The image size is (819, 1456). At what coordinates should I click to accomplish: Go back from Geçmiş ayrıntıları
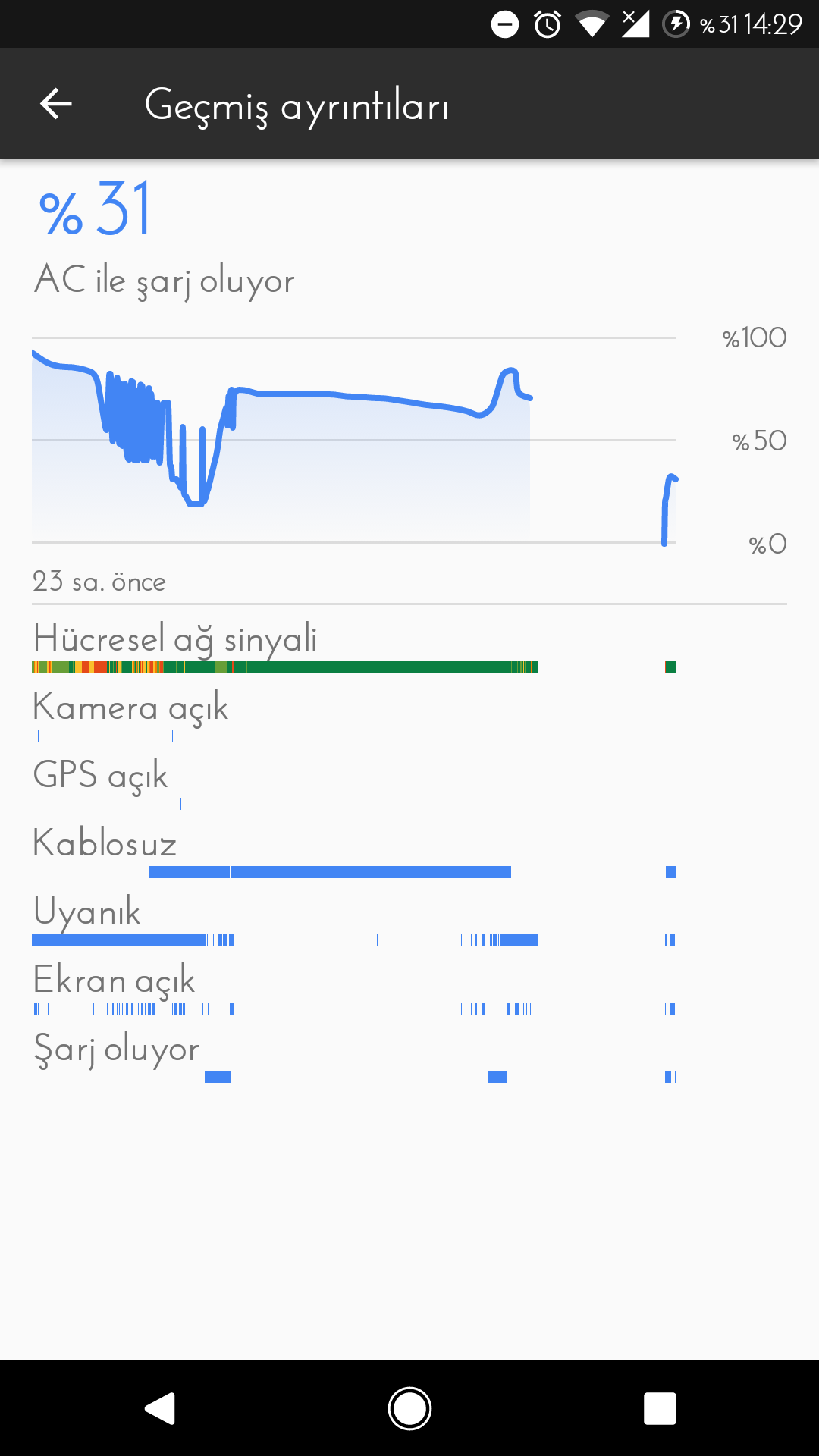pos(56,104)
